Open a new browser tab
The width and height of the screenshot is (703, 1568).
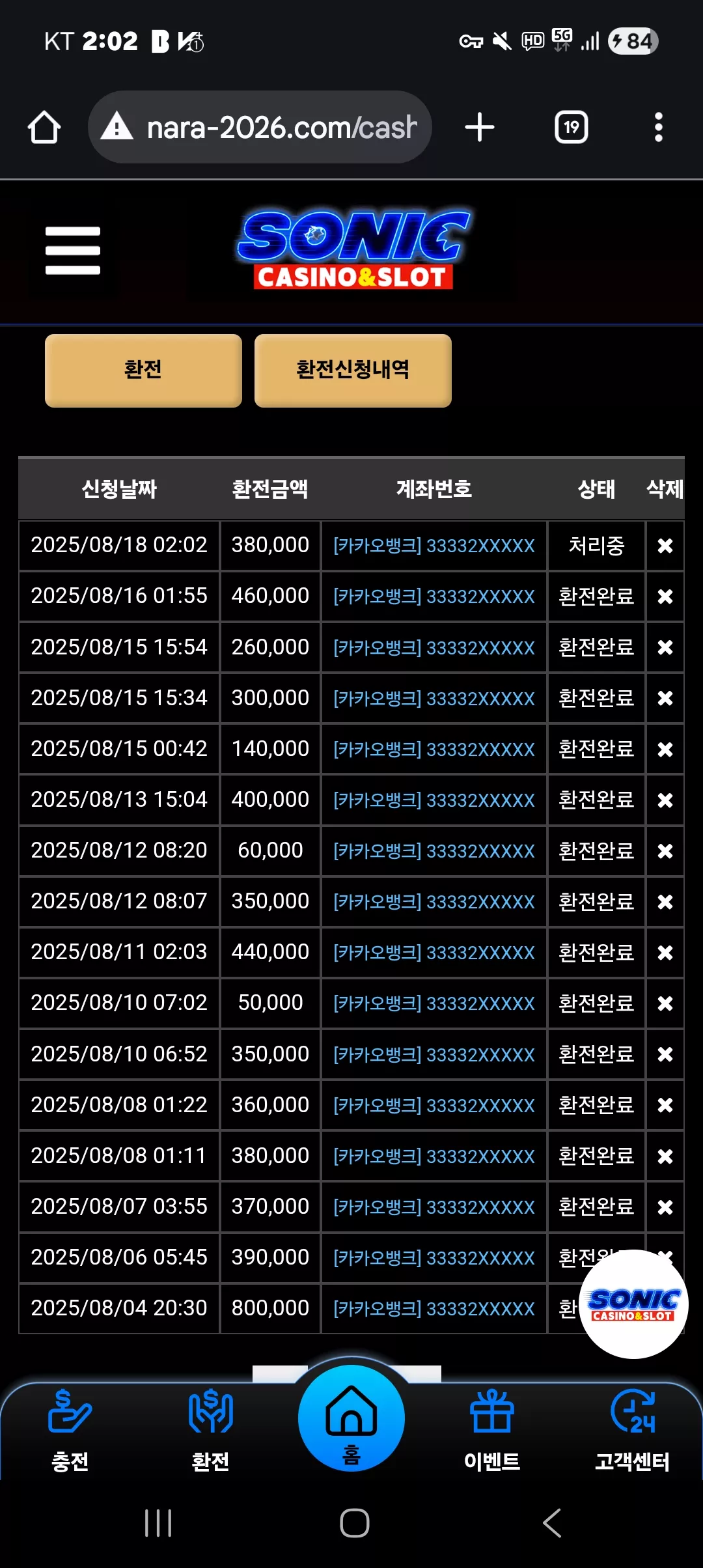point(480,127)
